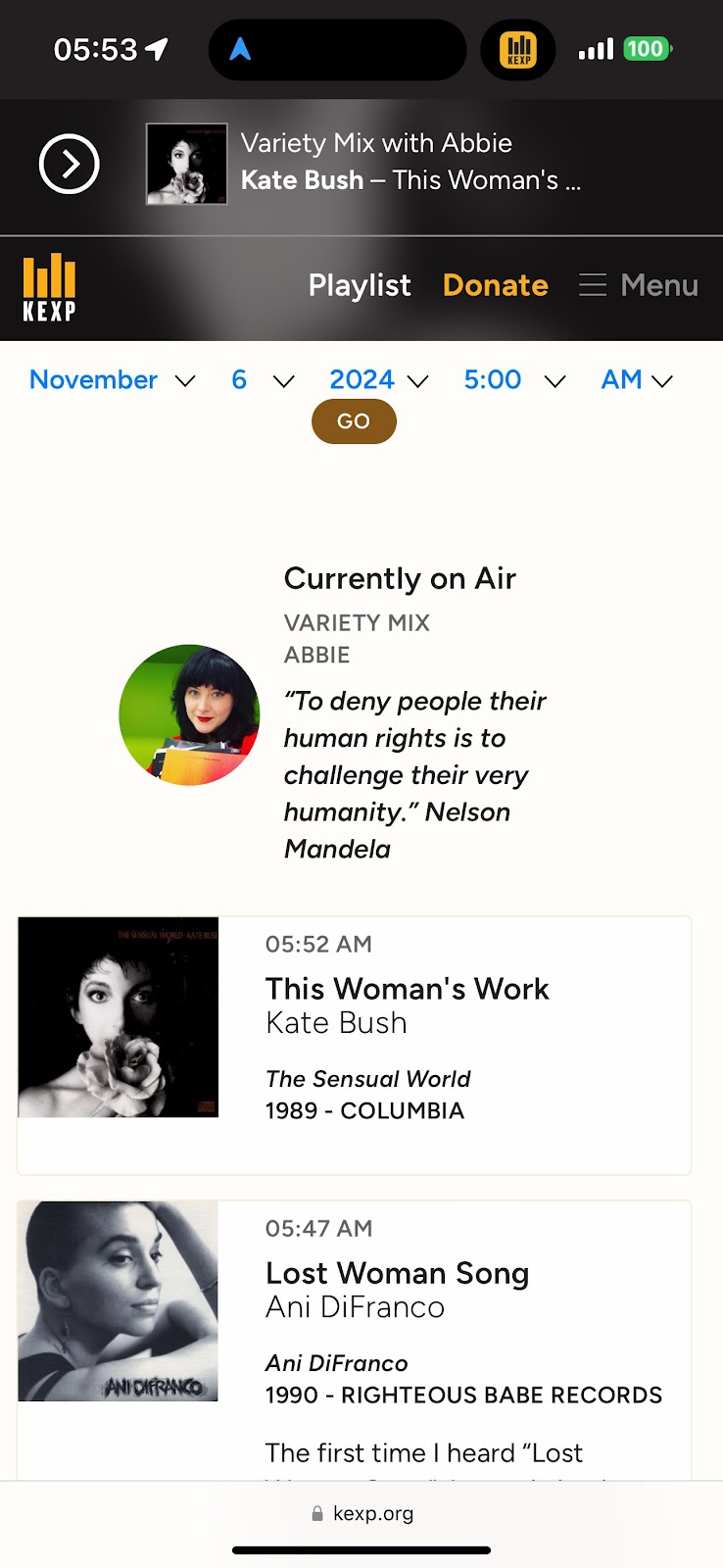
Task: Change the day dropdown showing 6
Action: coord(262,380)
